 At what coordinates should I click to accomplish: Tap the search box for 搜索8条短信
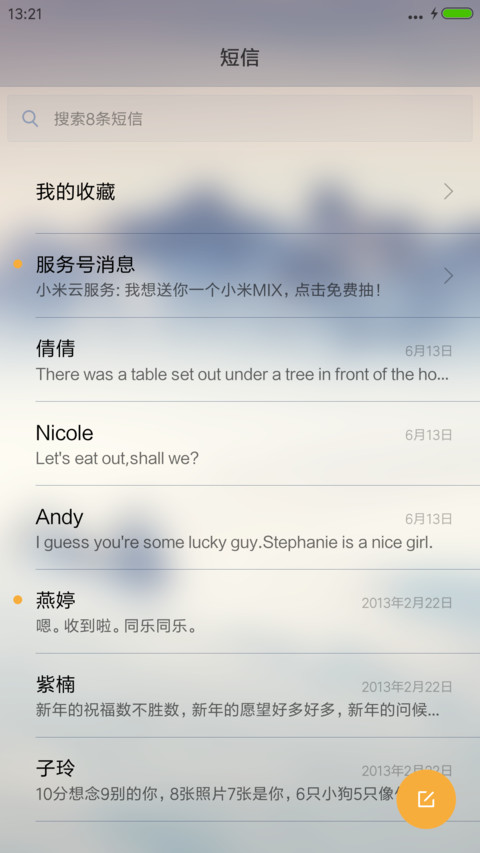pyautogui.click(x=239, y=119)
